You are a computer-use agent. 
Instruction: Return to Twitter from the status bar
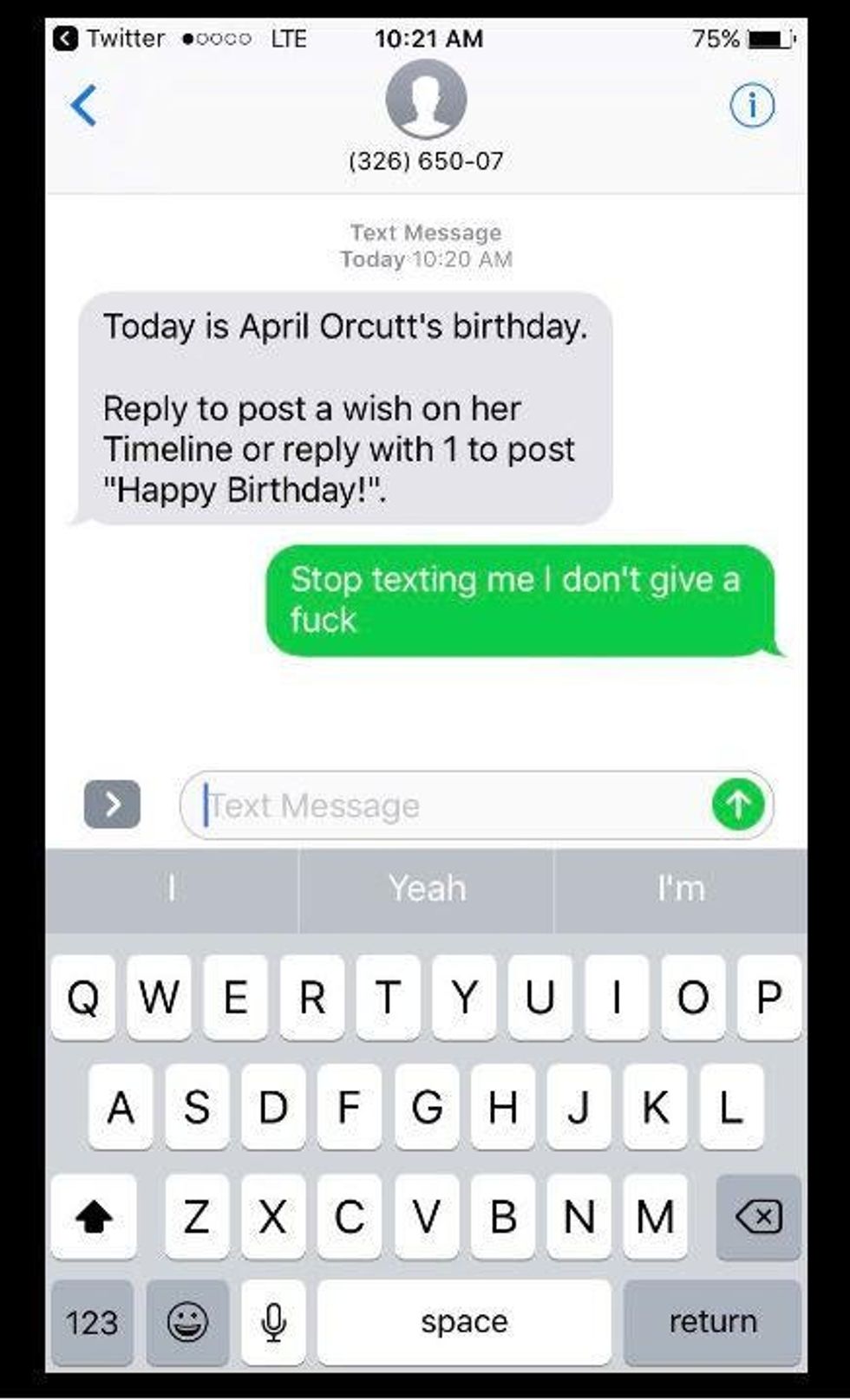pos(108,39)
